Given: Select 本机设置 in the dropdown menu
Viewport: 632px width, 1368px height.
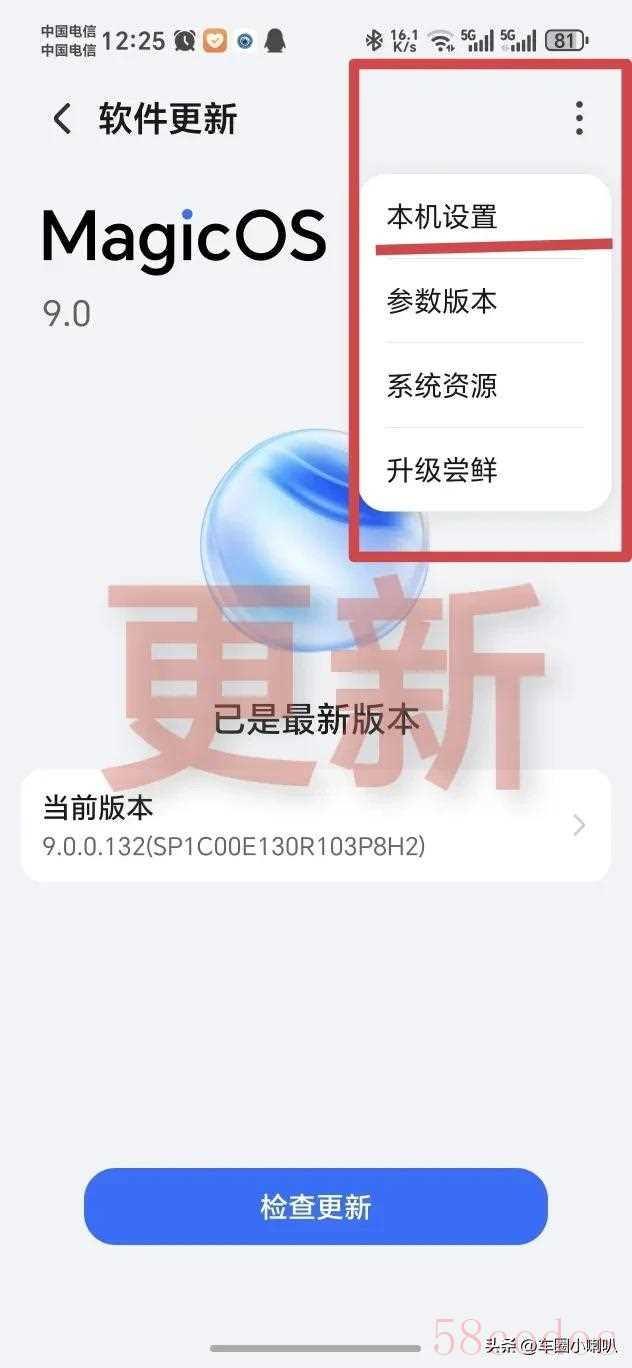Looking at the screenshot, I should [443, 217].
